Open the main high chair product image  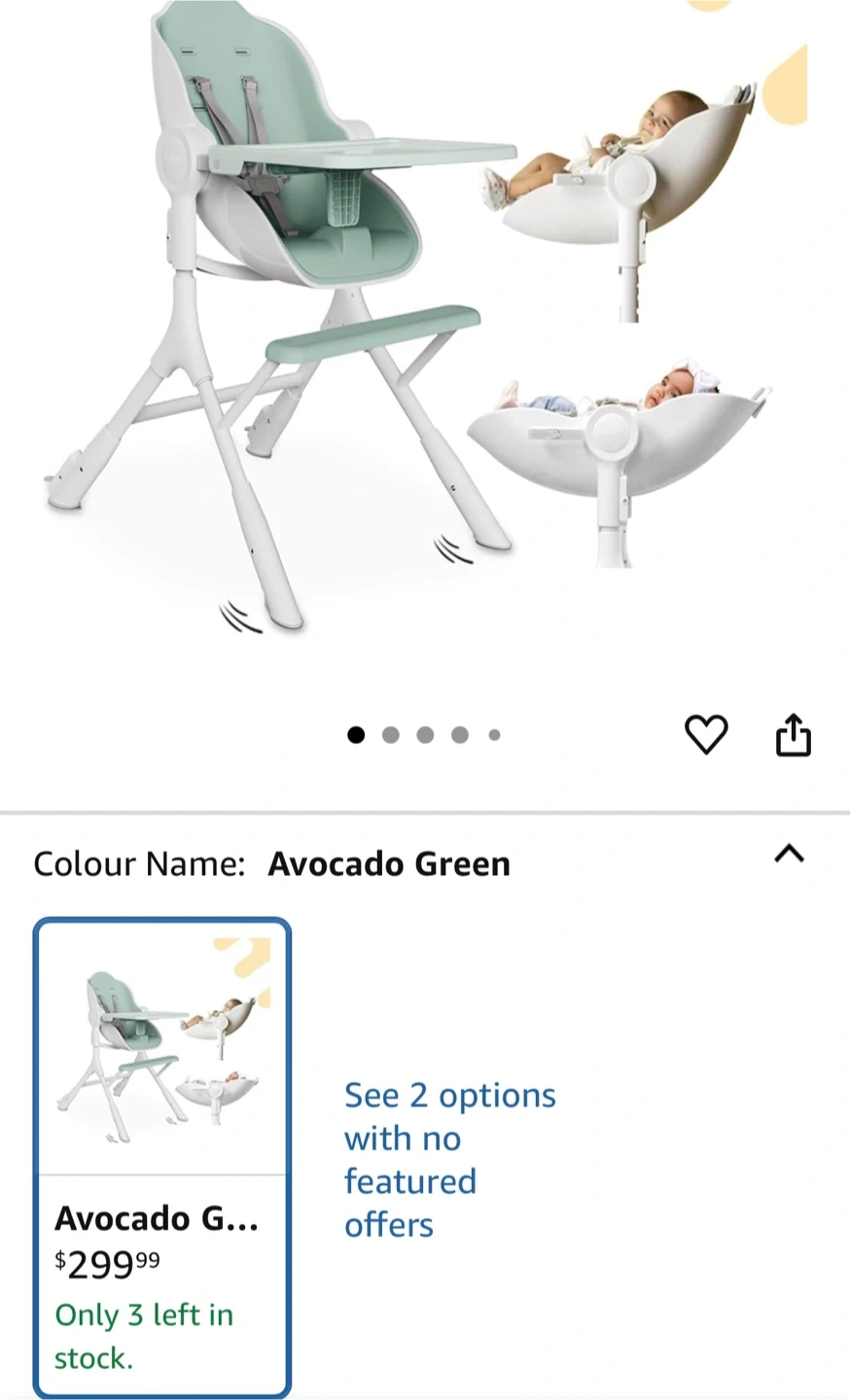coord(425,321)
